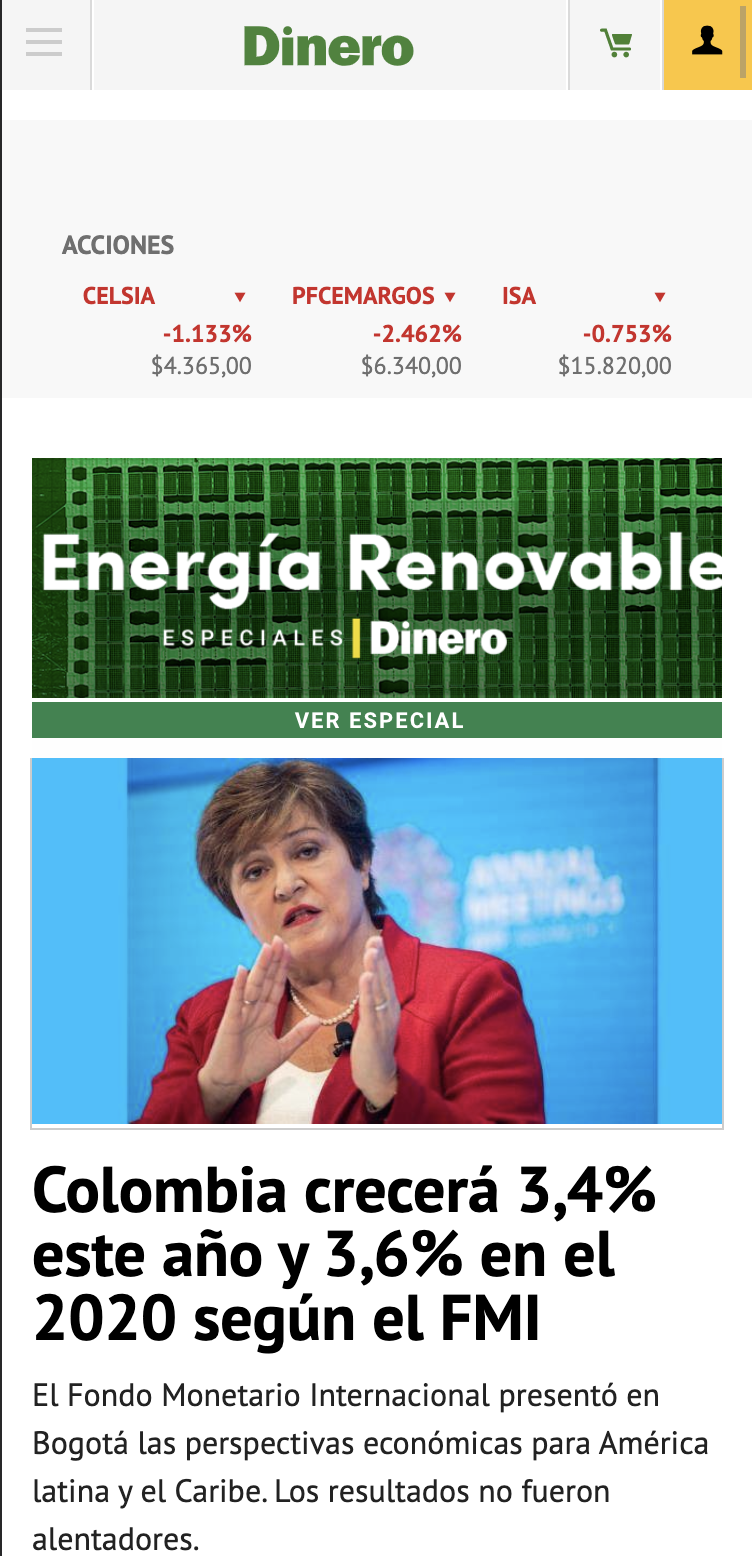Open the hamburger navigation menu
752x1556 pixels.
pyautogui.click(x=44, y=43)
